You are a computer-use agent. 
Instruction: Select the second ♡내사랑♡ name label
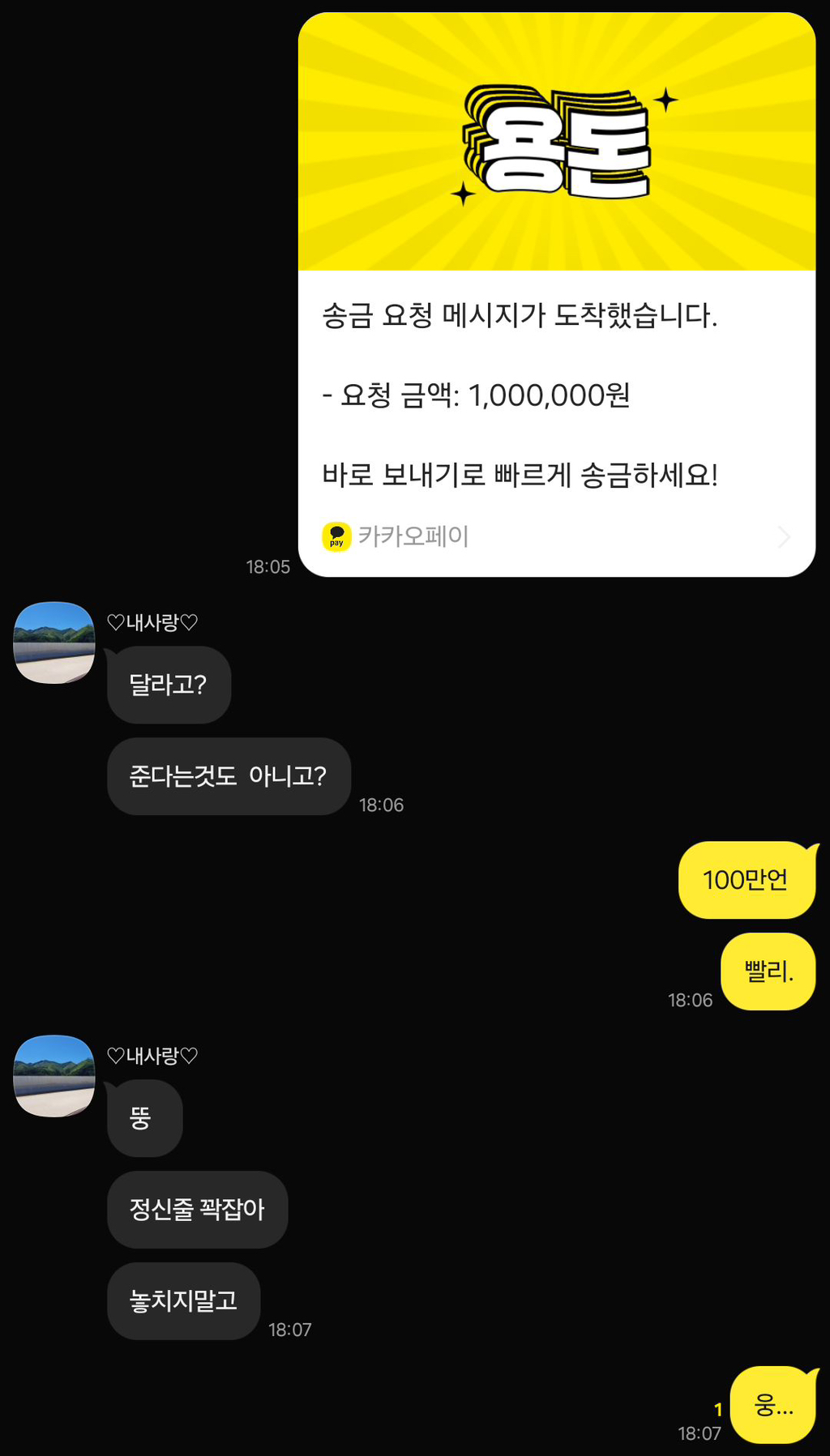coord(151,1055)
